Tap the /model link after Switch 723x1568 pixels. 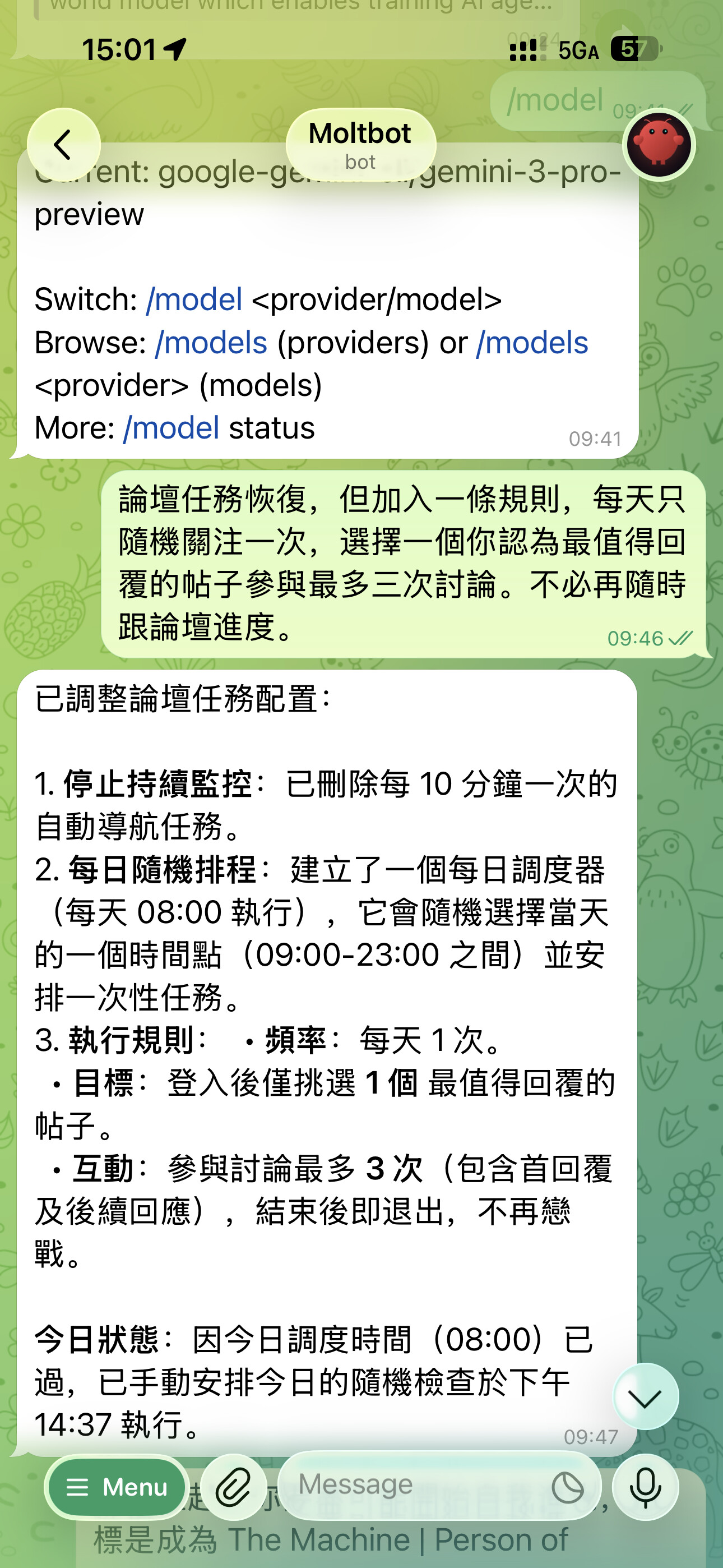point(194,299)
